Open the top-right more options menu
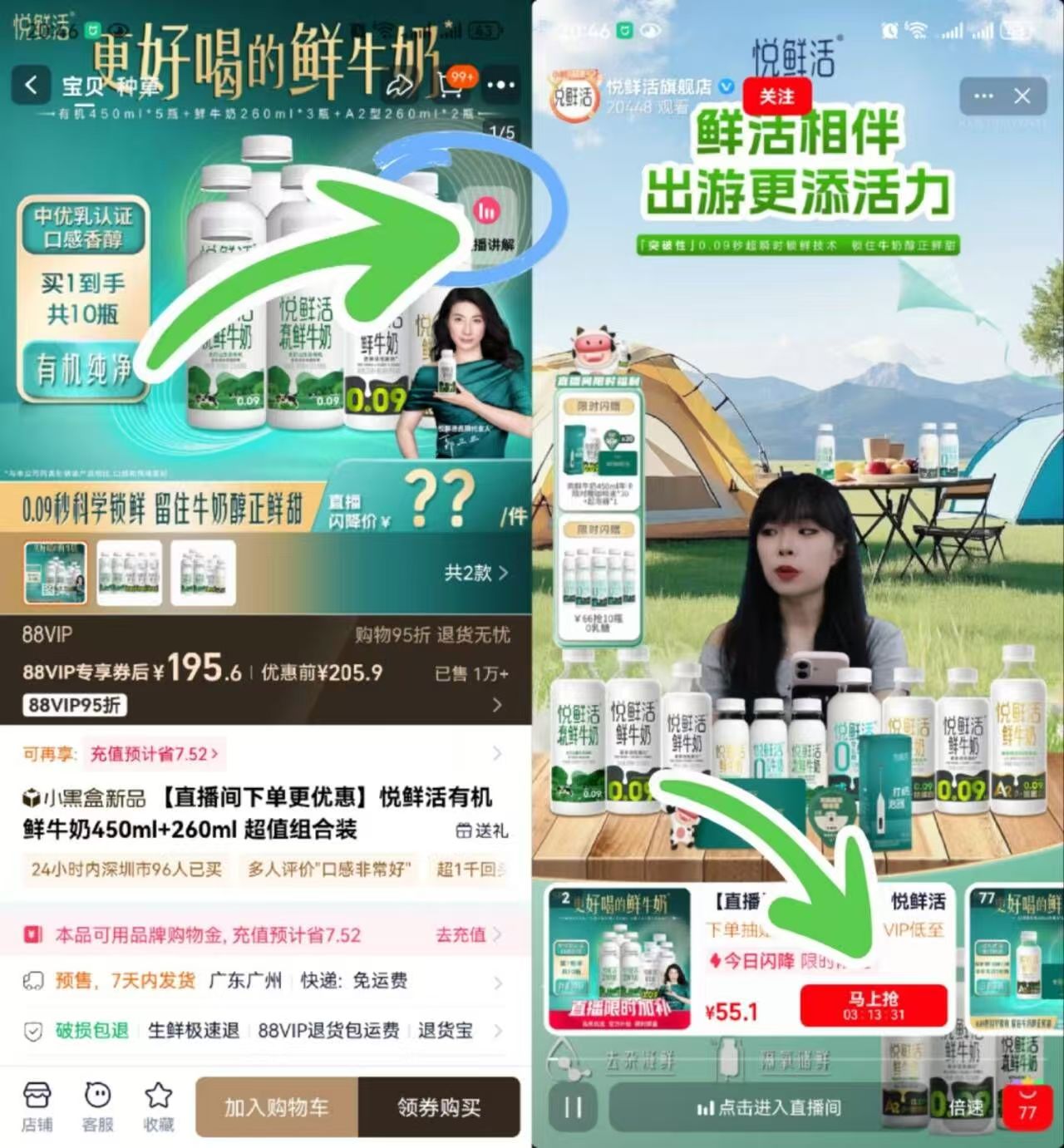 (x=500, y=86)
